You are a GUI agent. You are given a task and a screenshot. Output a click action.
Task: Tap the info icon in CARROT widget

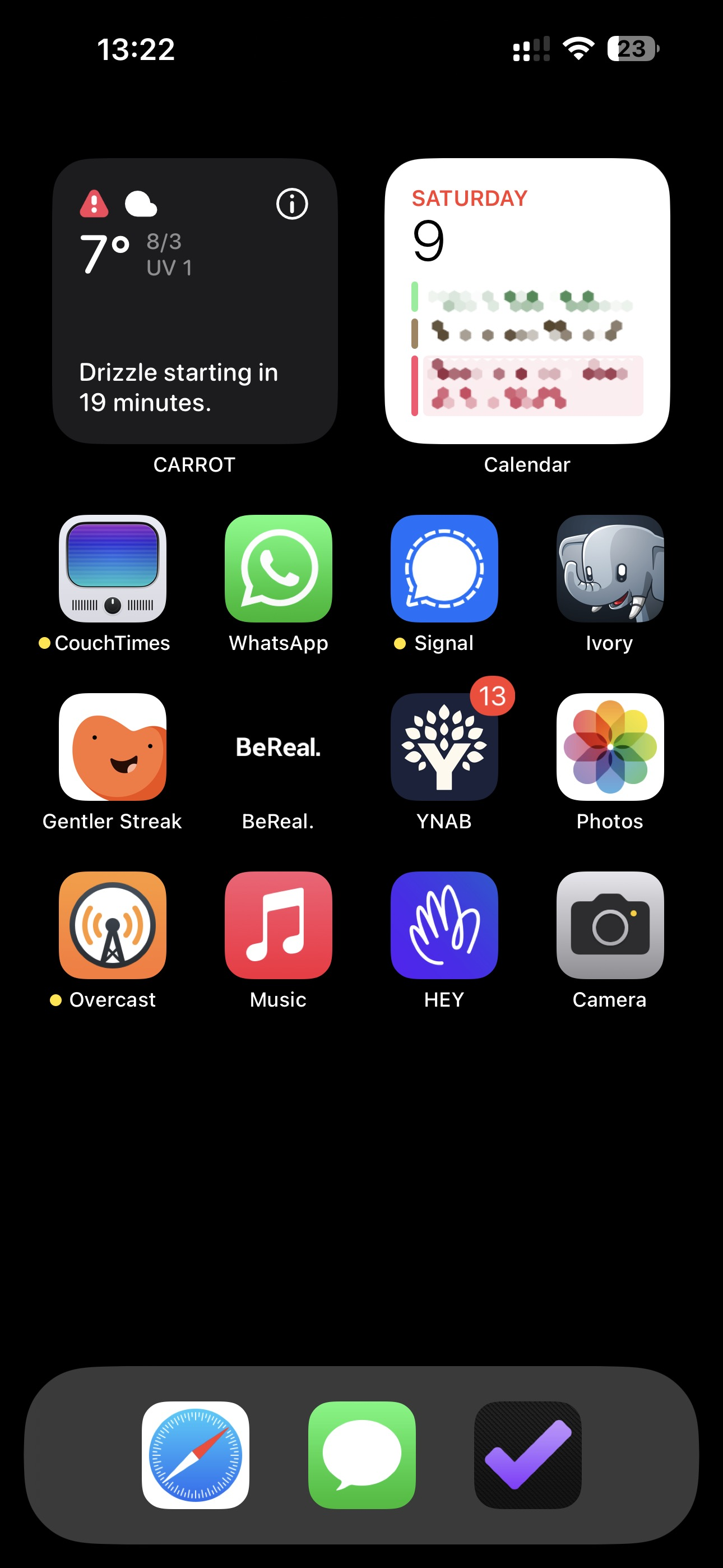[292, 204]
